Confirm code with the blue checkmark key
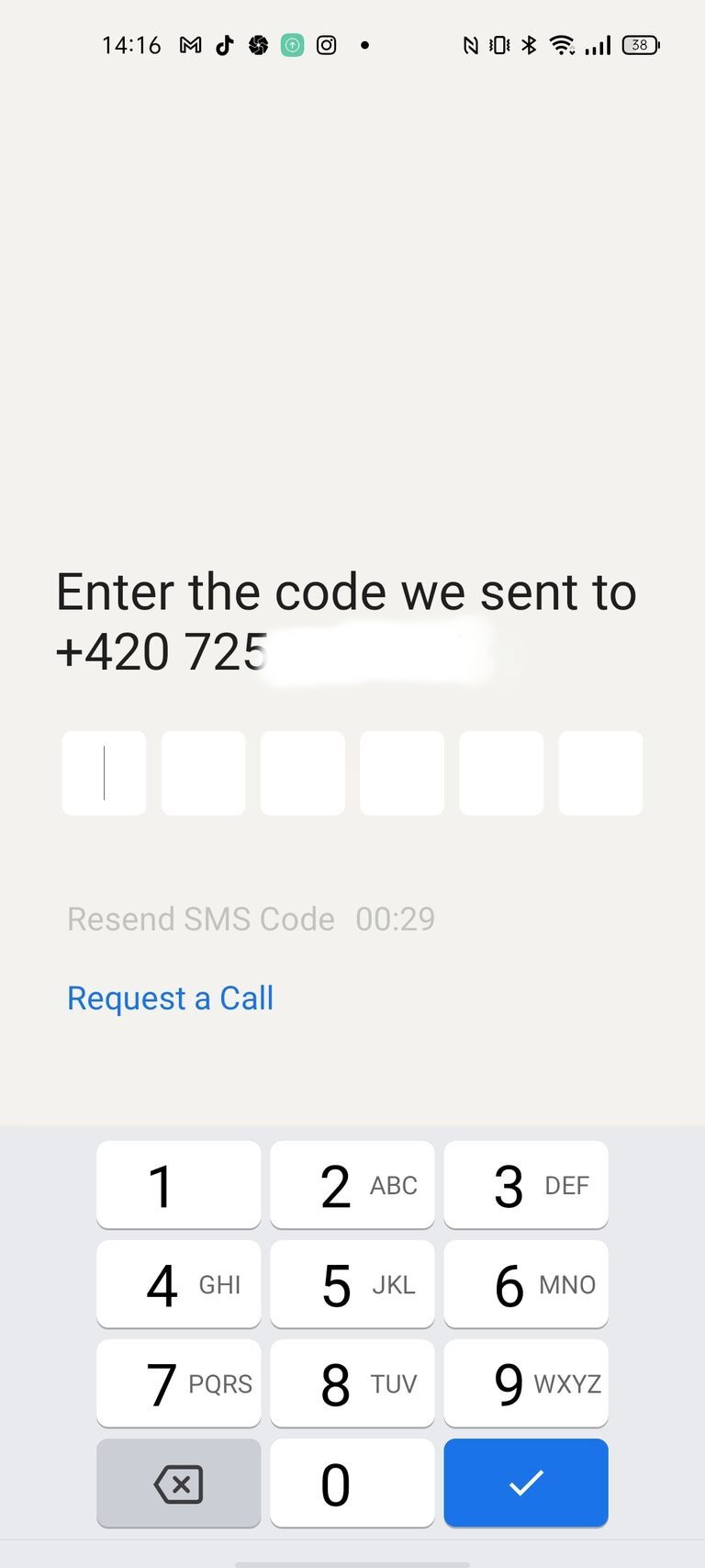Screen dimensions: 705x1568 point(525,1483)
